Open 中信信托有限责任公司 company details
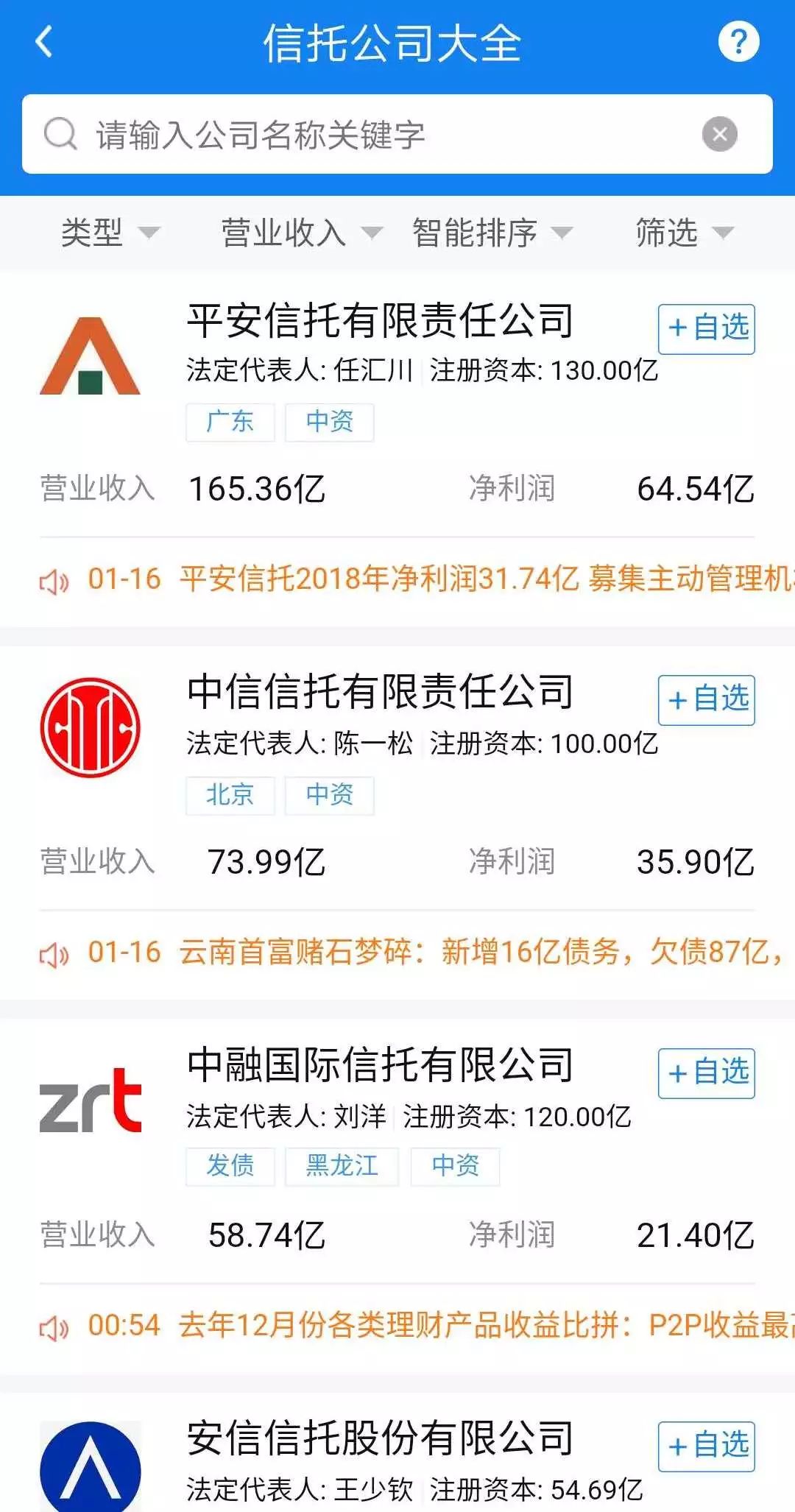 [x=380, y=692]
